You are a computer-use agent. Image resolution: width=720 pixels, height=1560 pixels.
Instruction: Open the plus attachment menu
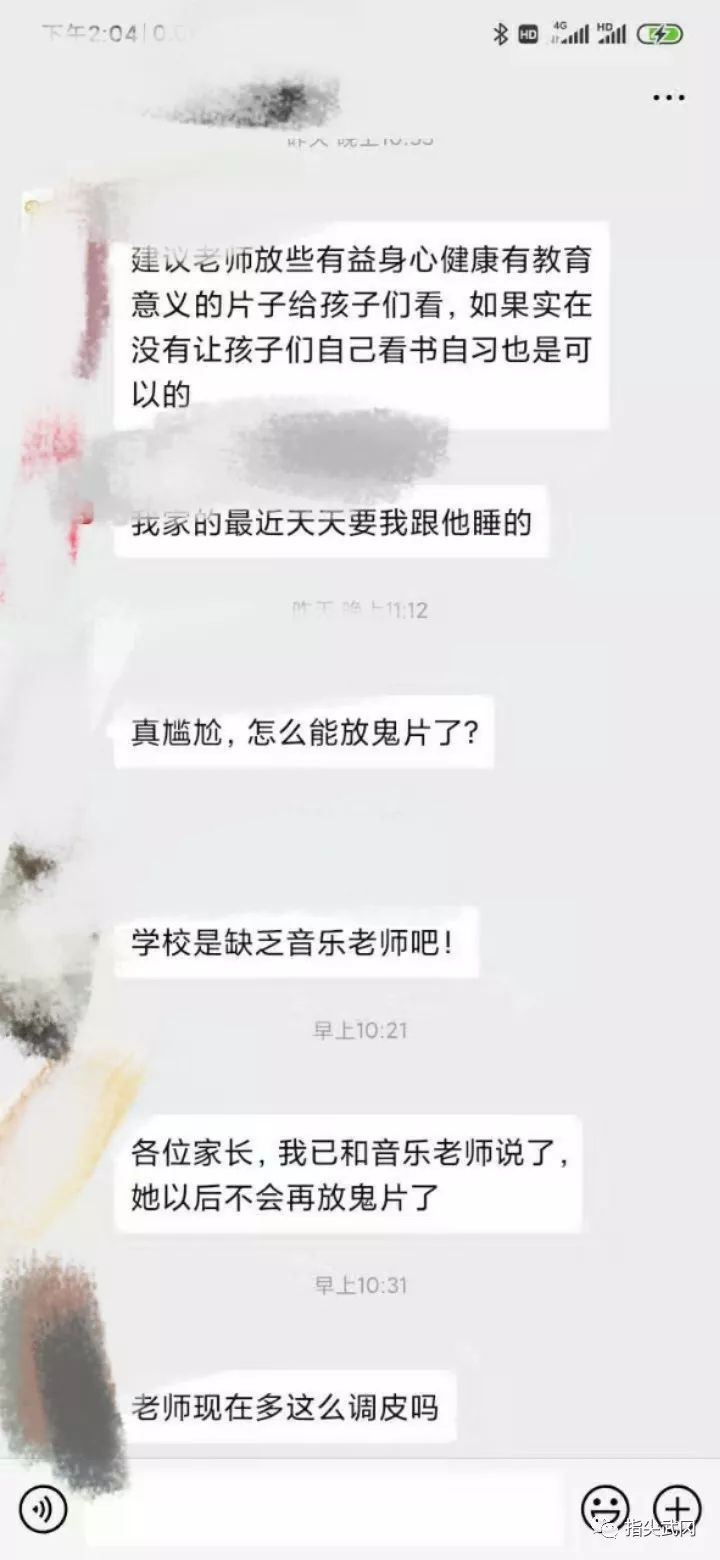[x=677, y=1508]
